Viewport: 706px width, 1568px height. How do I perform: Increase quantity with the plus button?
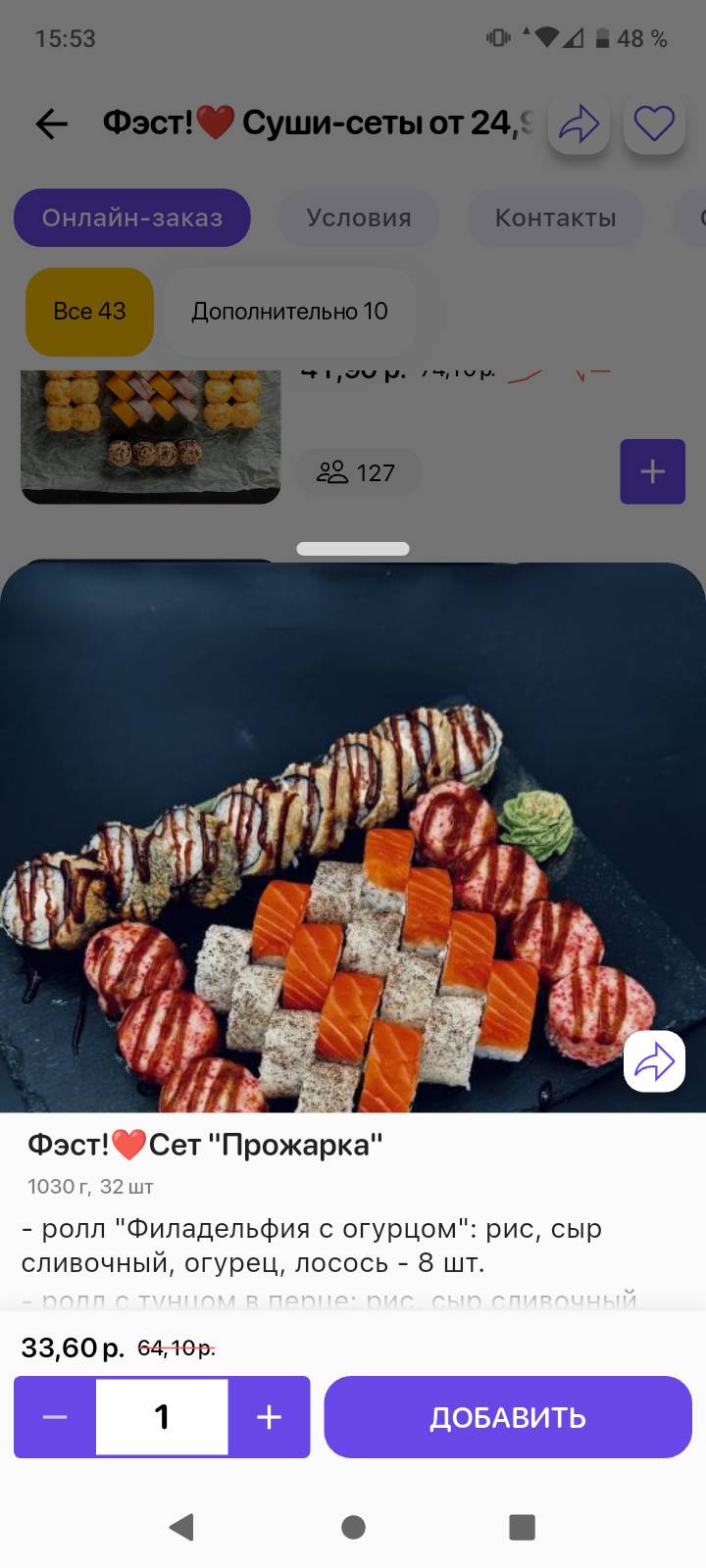pos(269,1417)
